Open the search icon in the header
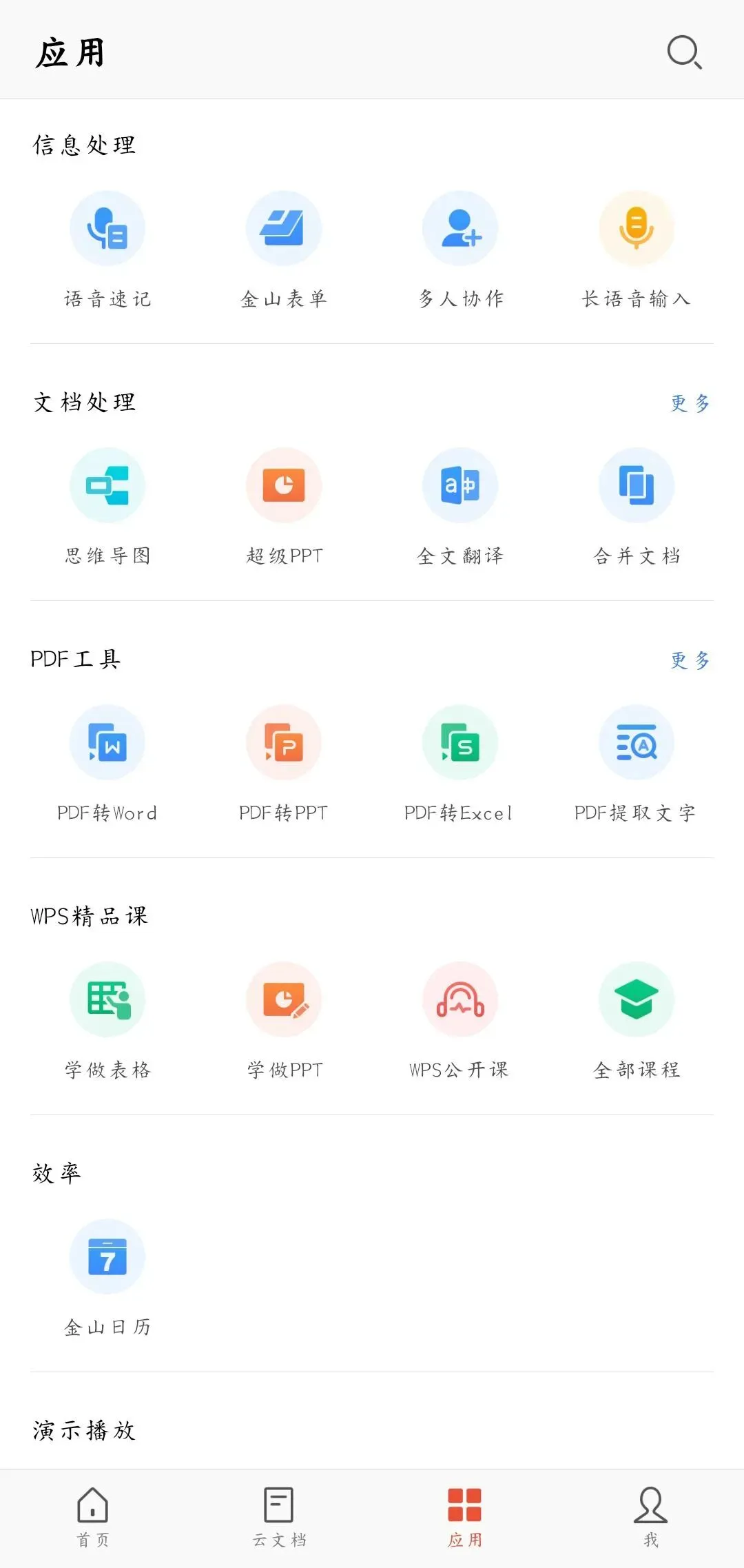 [x=684, y=52]
